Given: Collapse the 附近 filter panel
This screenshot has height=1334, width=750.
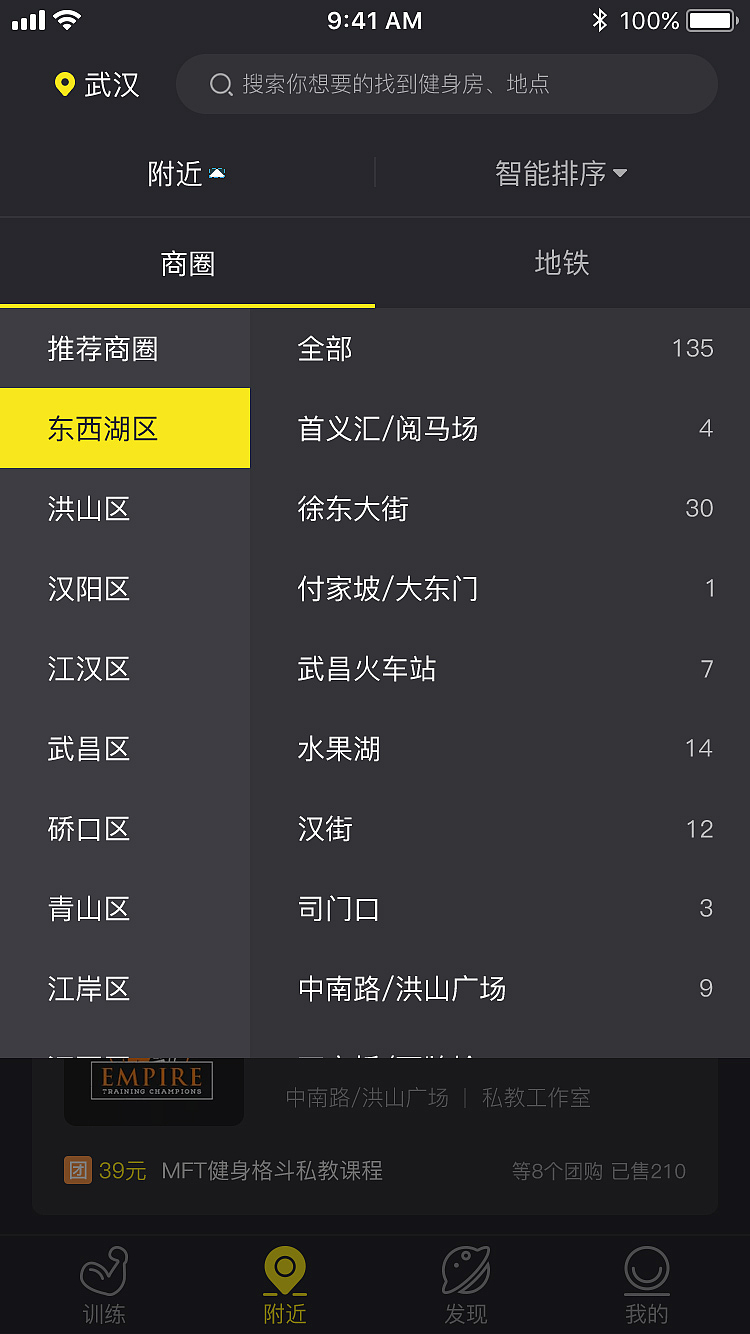Looking at the screenshot, I should pyautogui.click(x=186, y=172).
